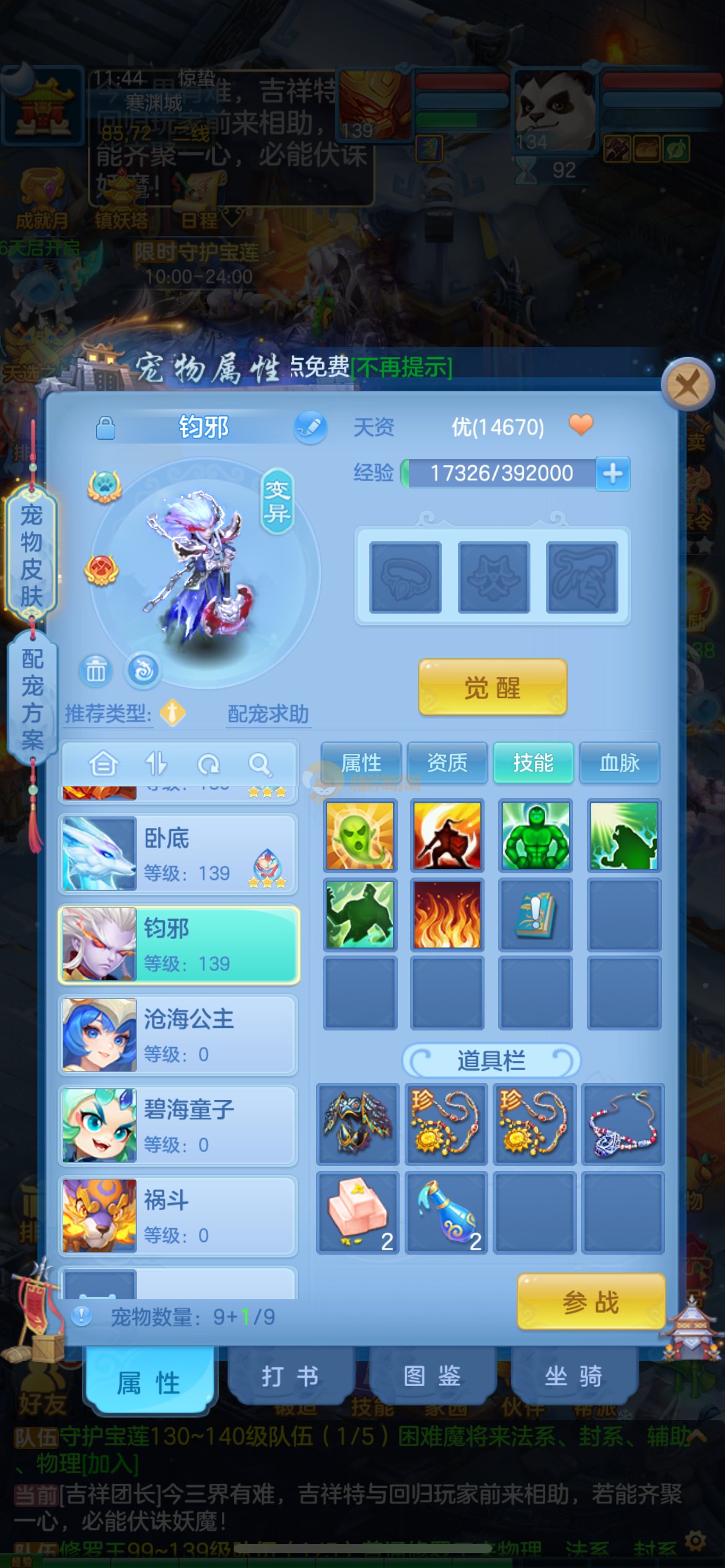The image size is (725, 1568).
Task: Switch to the 血脉 tab
Action: pyautogui.click(x=619, y=763)
